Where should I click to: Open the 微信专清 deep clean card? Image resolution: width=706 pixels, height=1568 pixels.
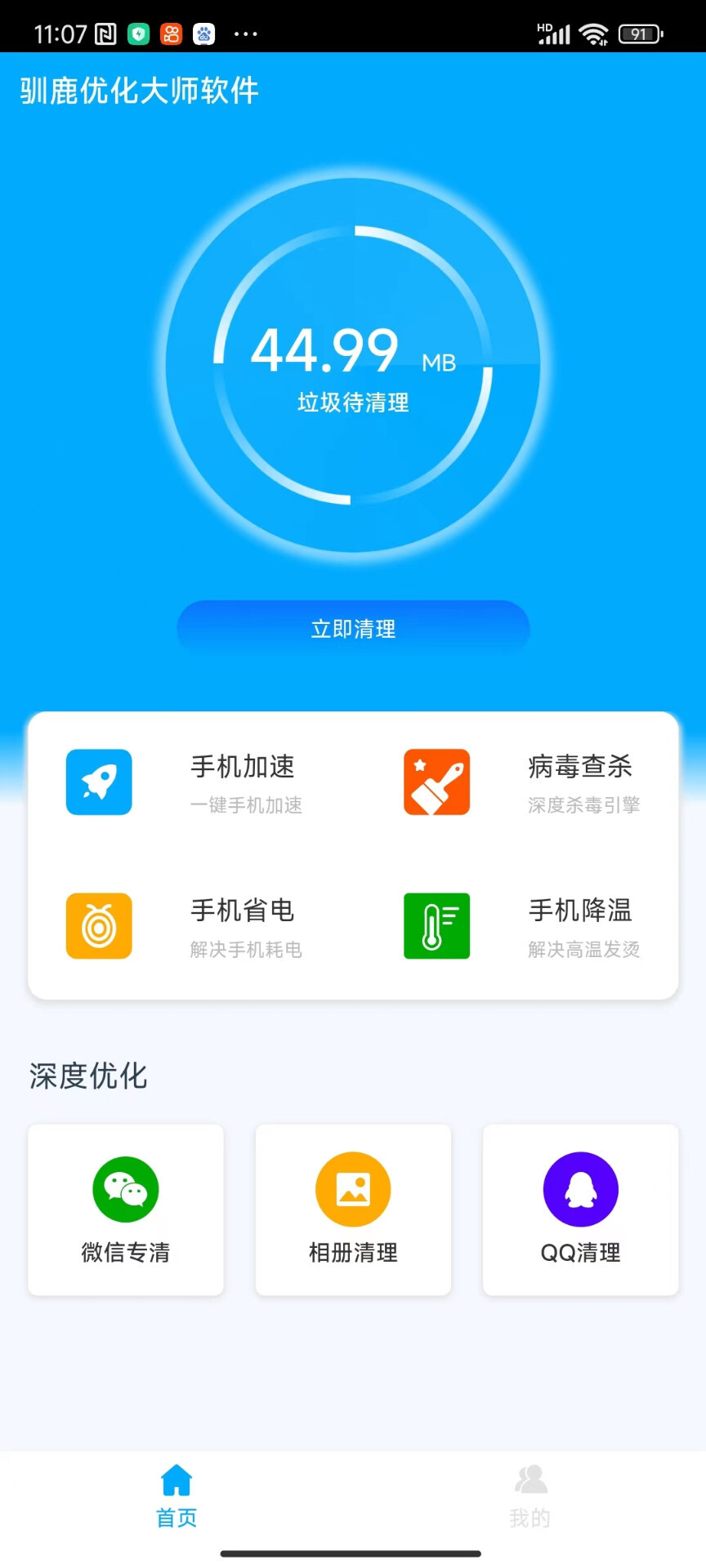click(125, 1210)
